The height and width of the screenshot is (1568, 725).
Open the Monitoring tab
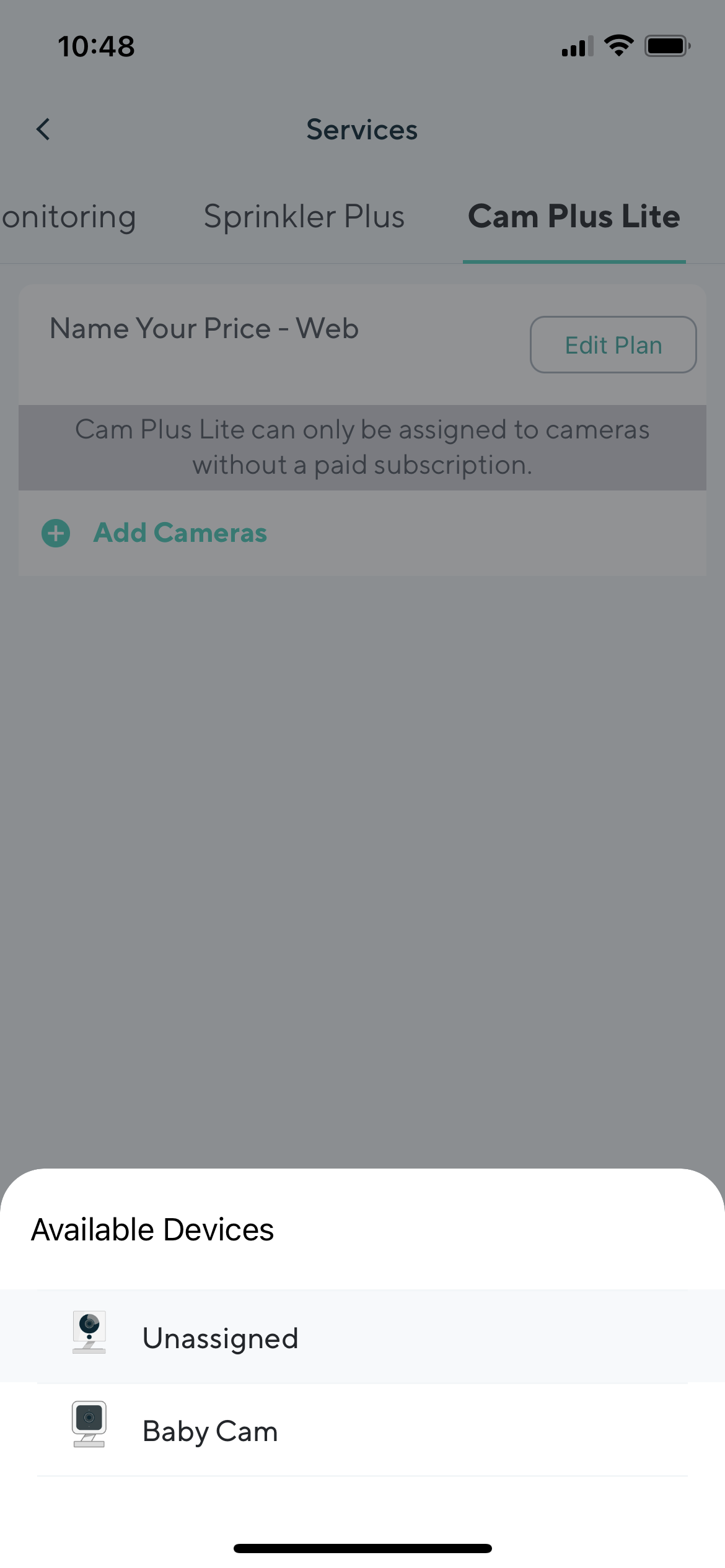68,217
